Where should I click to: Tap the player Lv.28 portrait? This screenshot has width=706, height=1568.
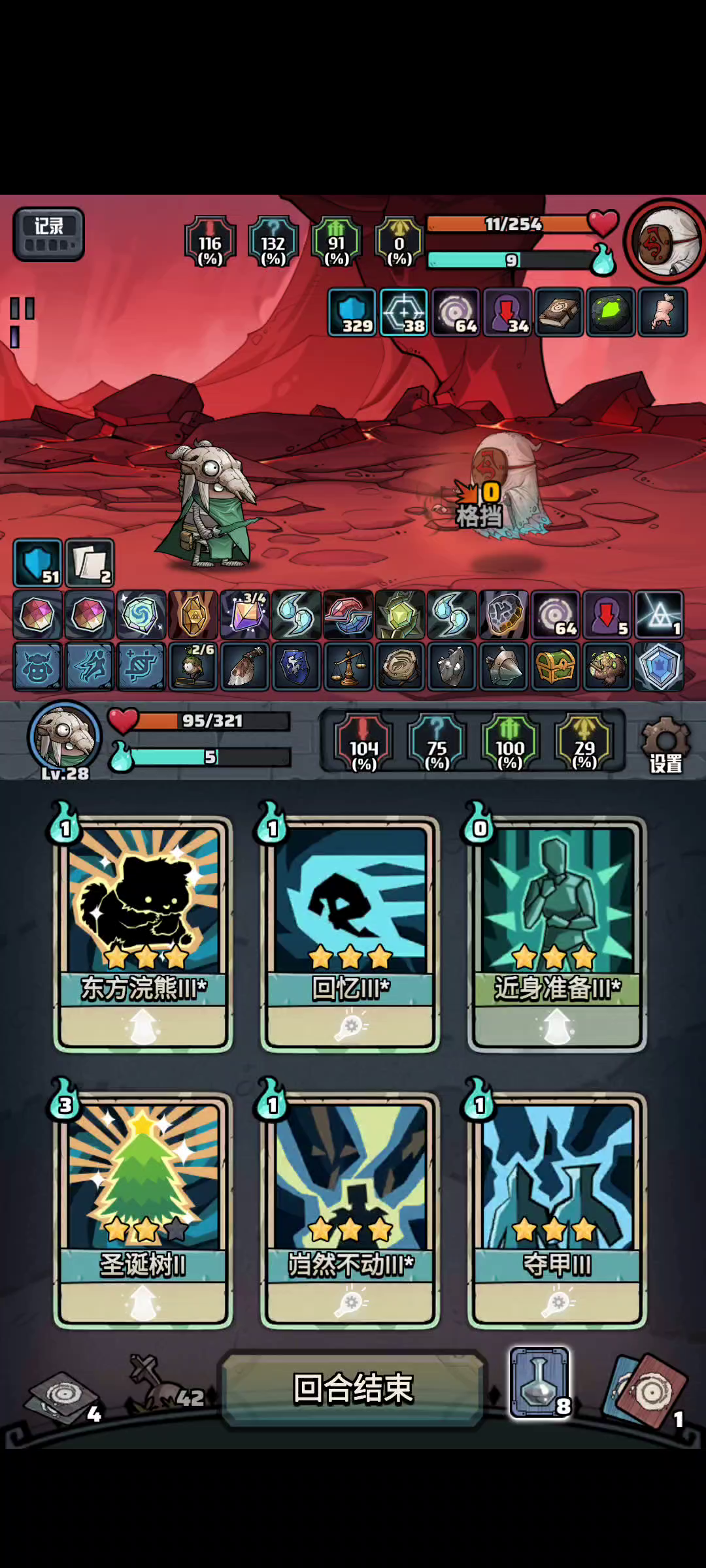(x=64, y=737)
